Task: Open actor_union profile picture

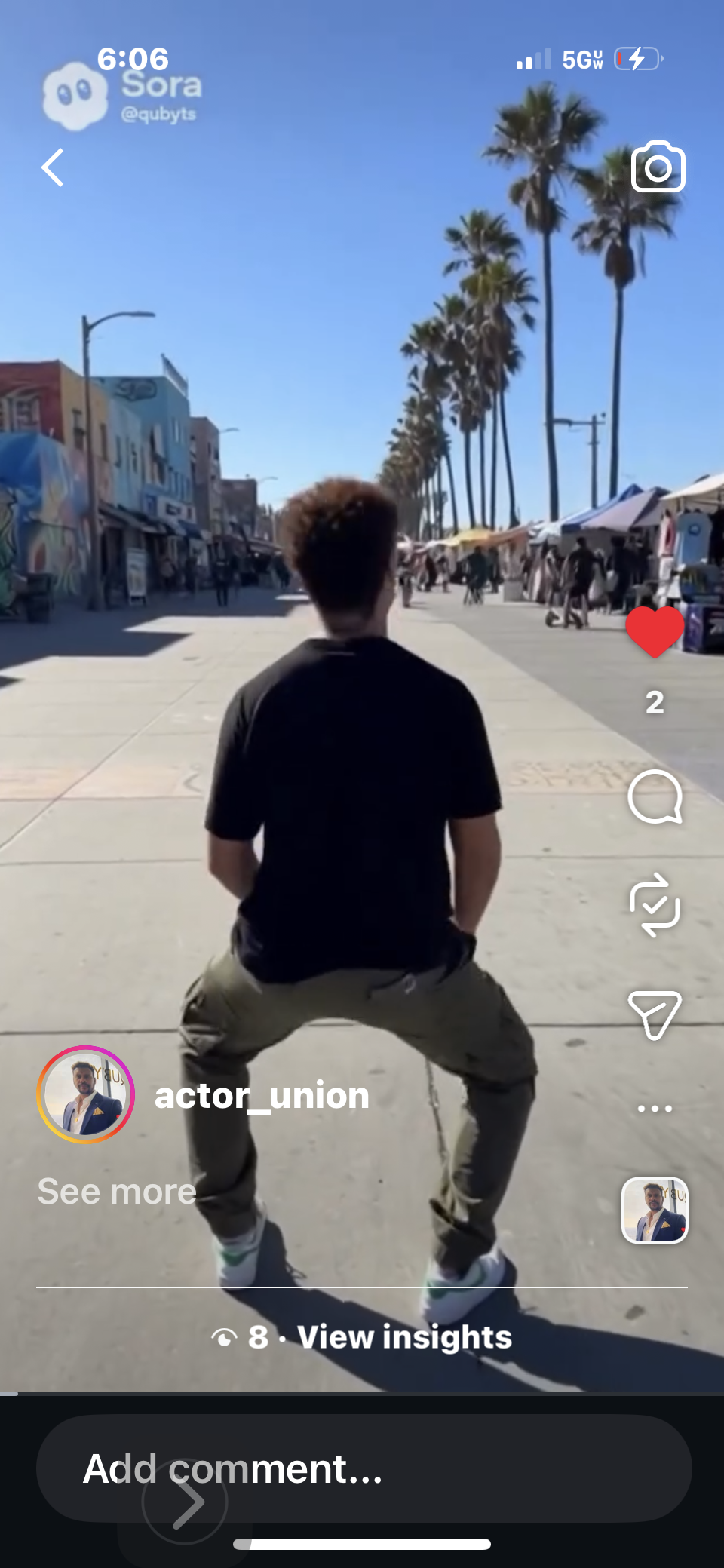Action: coord(85,1094)
